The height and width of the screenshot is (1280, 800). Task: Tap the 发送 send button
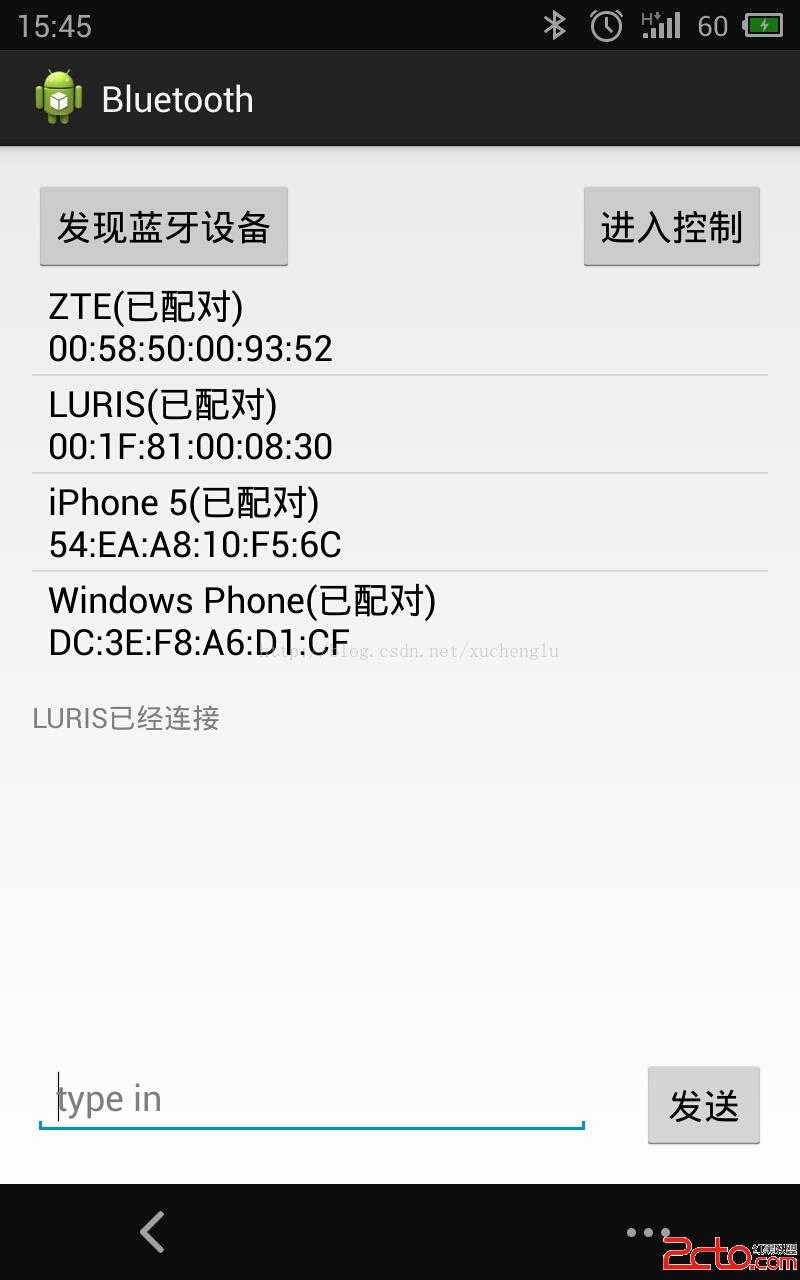[x=703, y=1106]
